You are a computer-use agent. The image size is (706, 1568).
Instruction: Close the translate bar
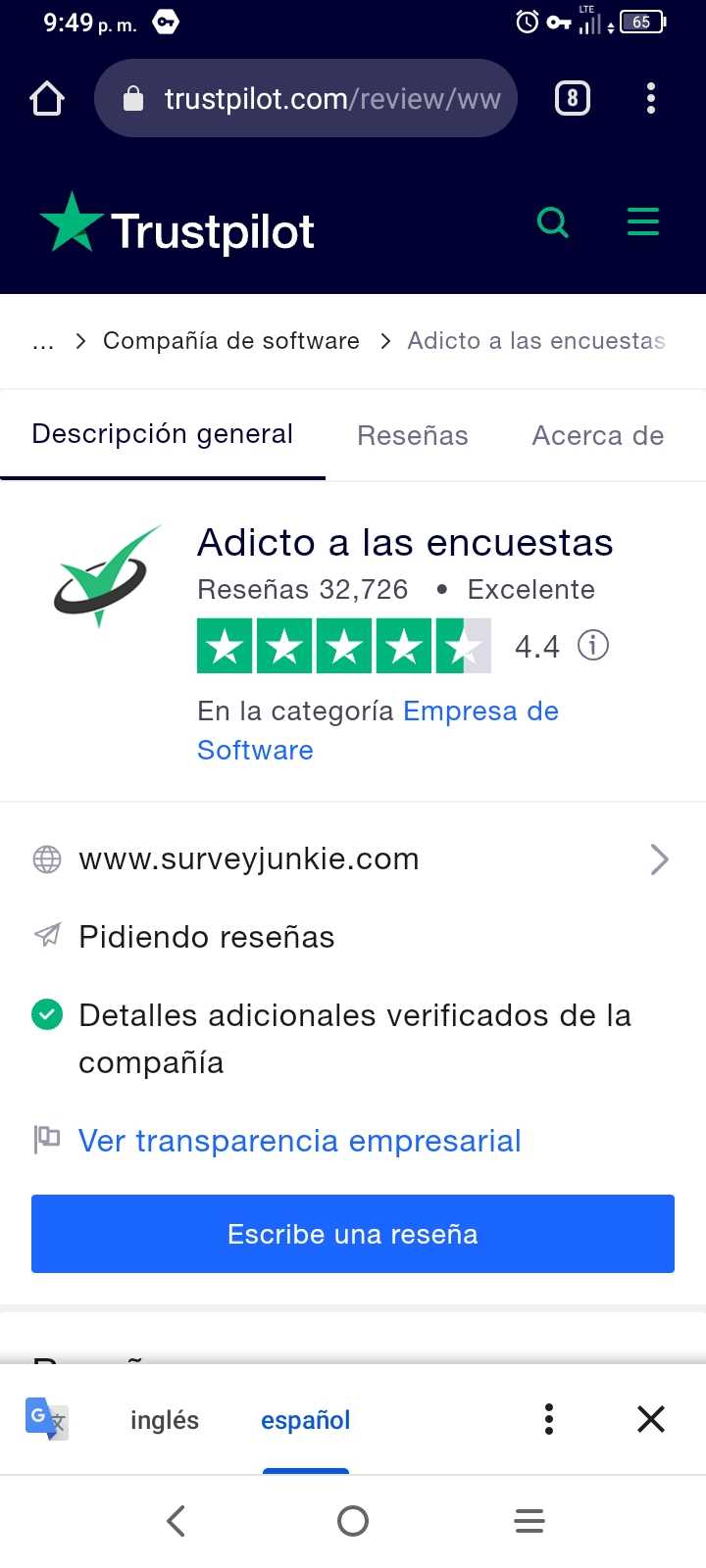tap(651, 1419)
